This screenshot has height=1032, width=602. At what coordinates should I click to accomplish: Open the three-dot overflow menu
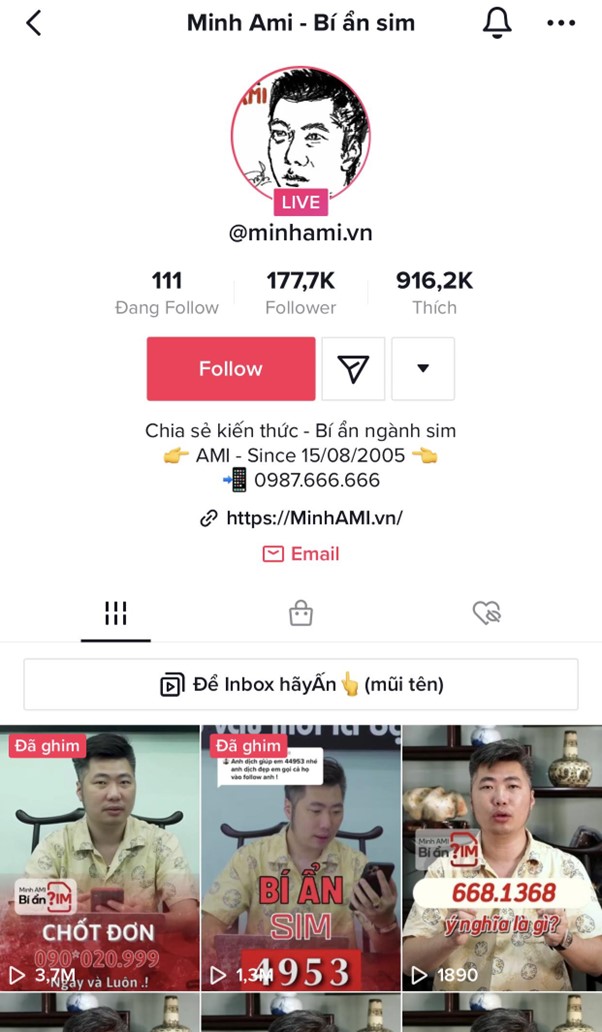561,23
